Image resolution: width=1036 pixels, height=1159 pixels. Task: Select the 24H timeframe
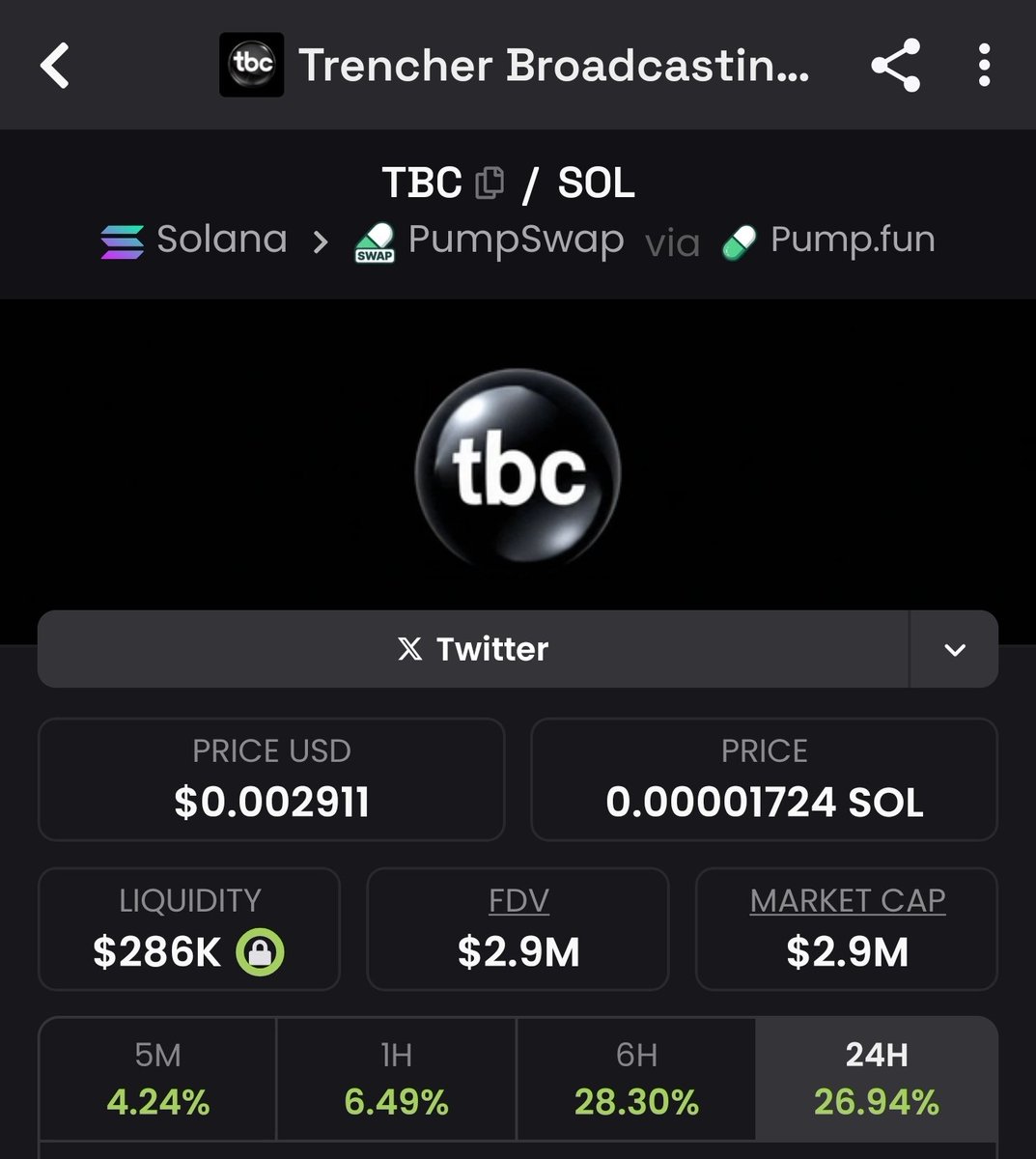[876, 1079]
